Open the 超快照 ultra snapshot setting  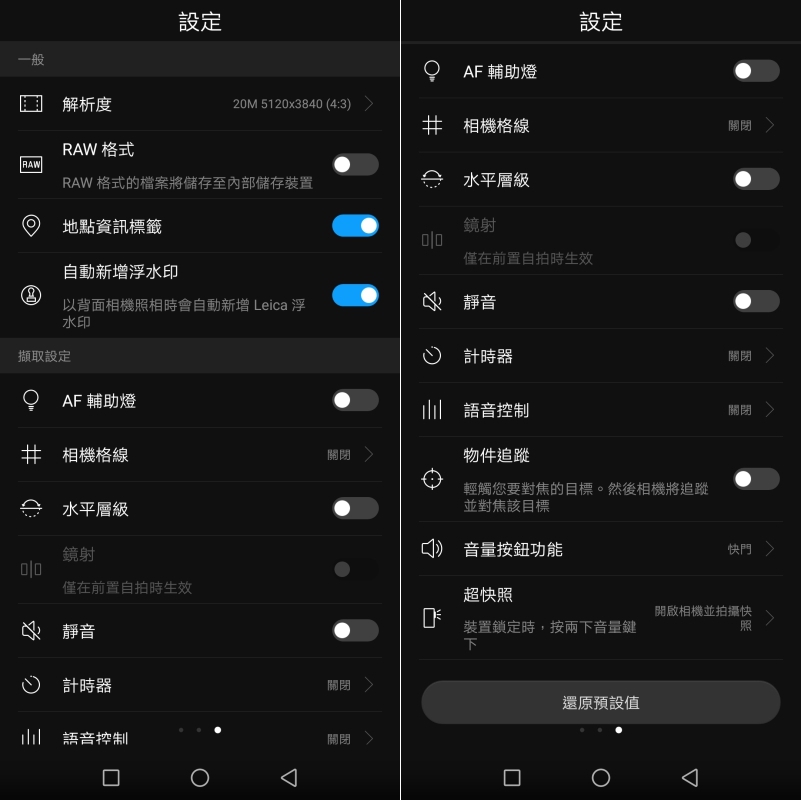click(600, 618)
